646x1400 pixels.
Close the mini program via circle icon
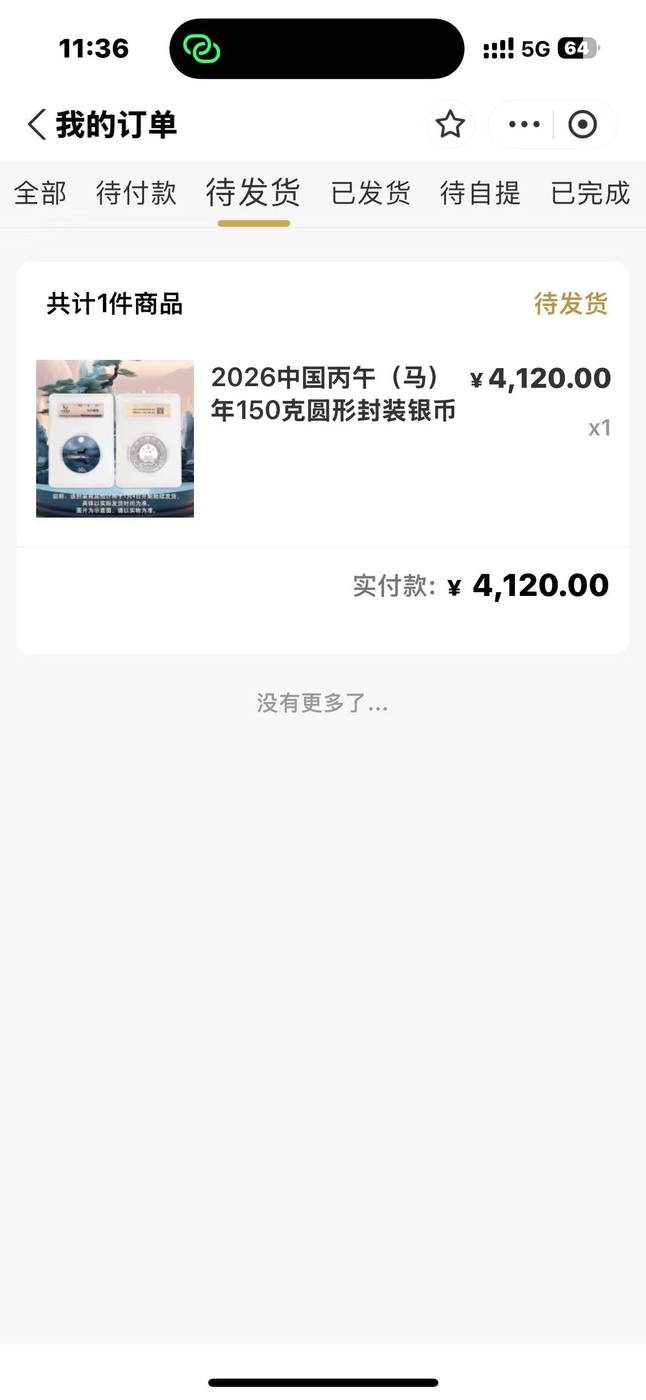(x=582, y=125)
